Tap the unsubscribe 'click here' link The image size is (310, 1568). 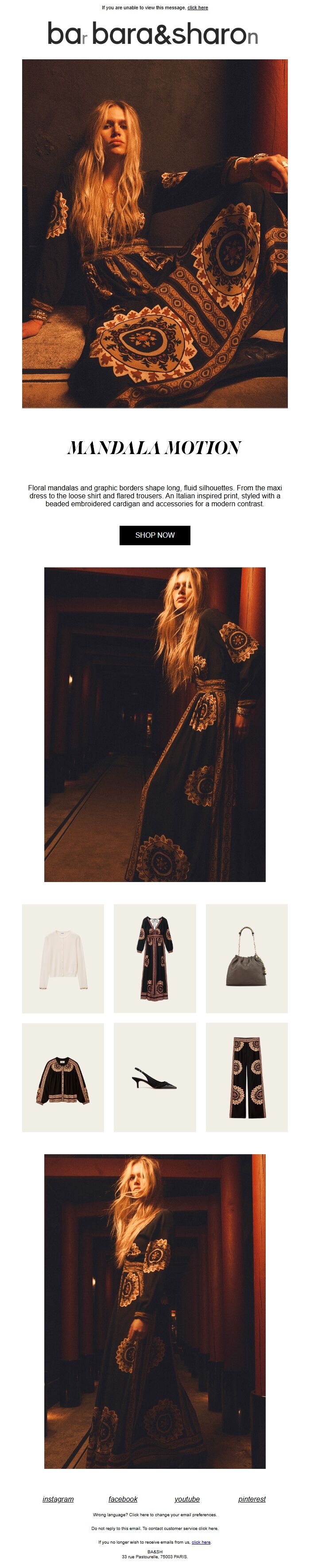click(x=201, y=1542)
